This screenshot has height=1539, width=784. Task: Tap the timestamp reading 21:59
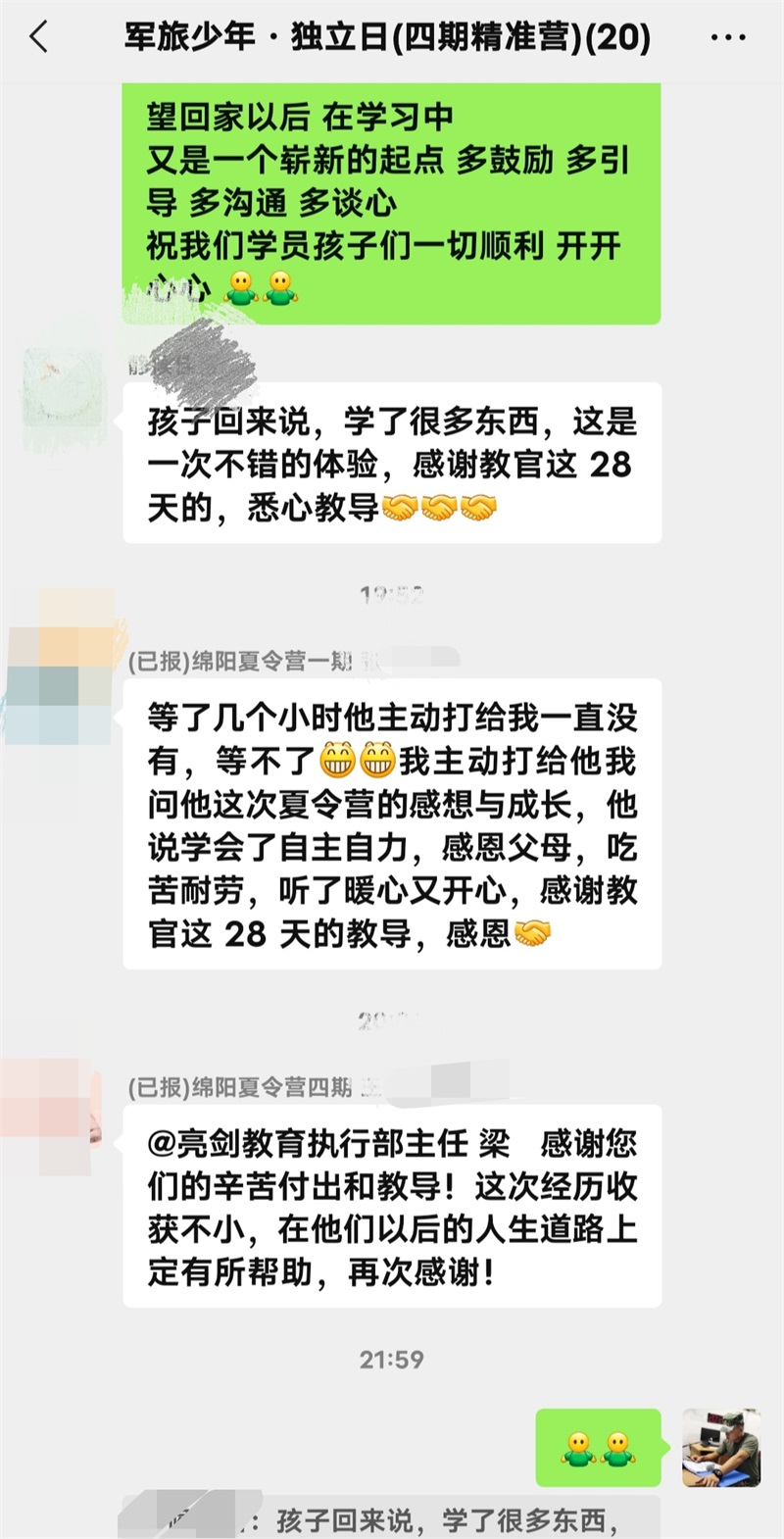click(x=391, y=1358)
